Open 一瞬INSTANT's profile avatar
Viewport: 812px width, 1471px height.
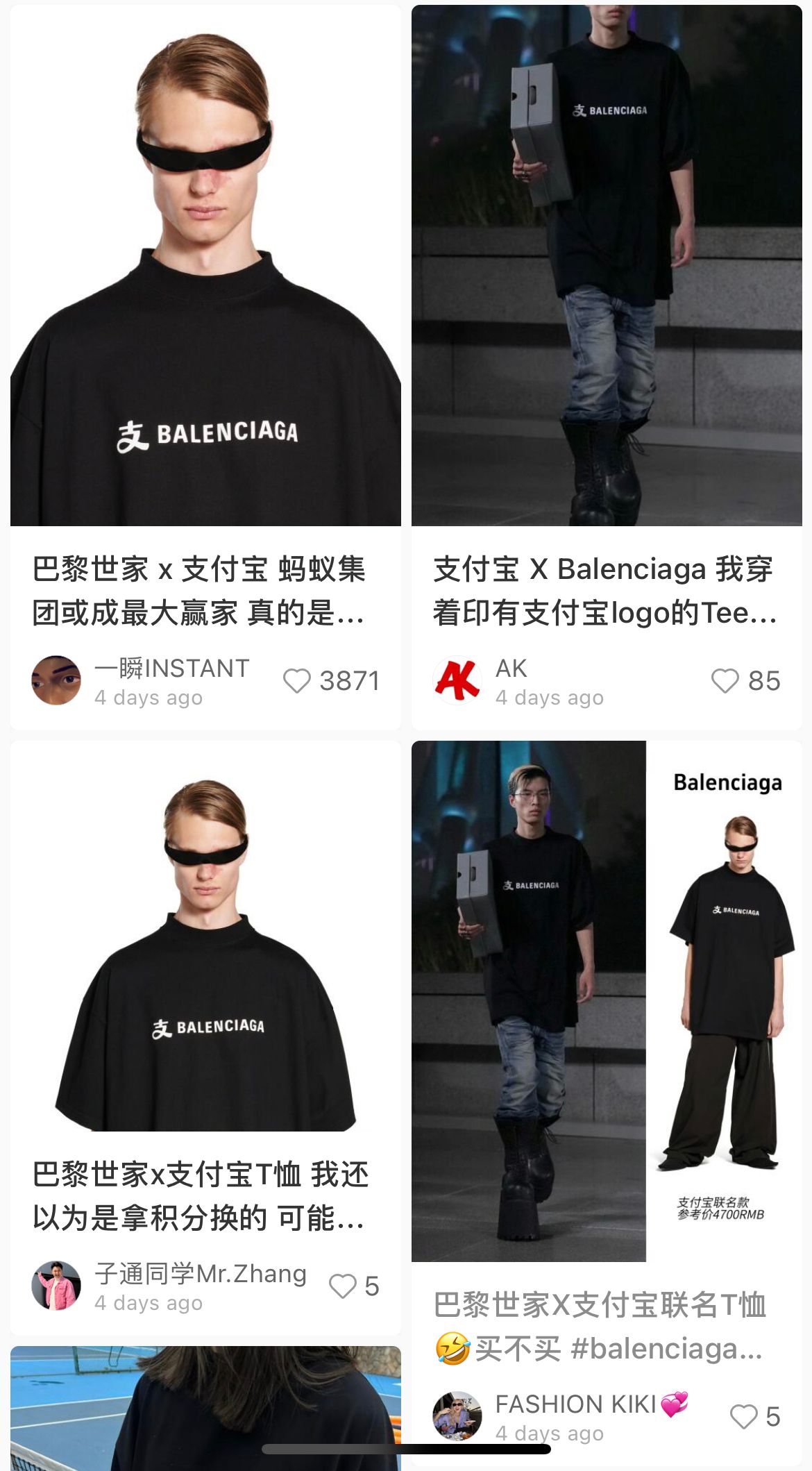click(56, 680)
